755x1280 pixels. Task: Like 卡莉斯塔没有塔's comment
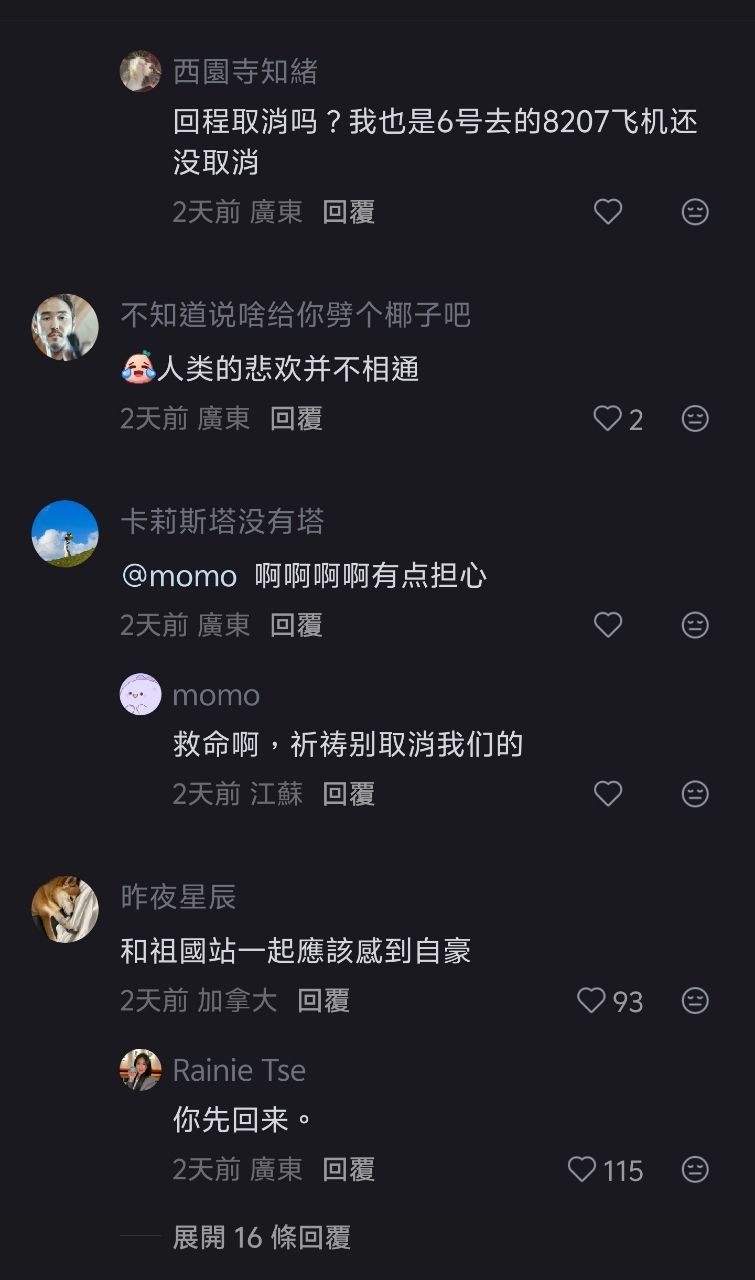(608, 625)
